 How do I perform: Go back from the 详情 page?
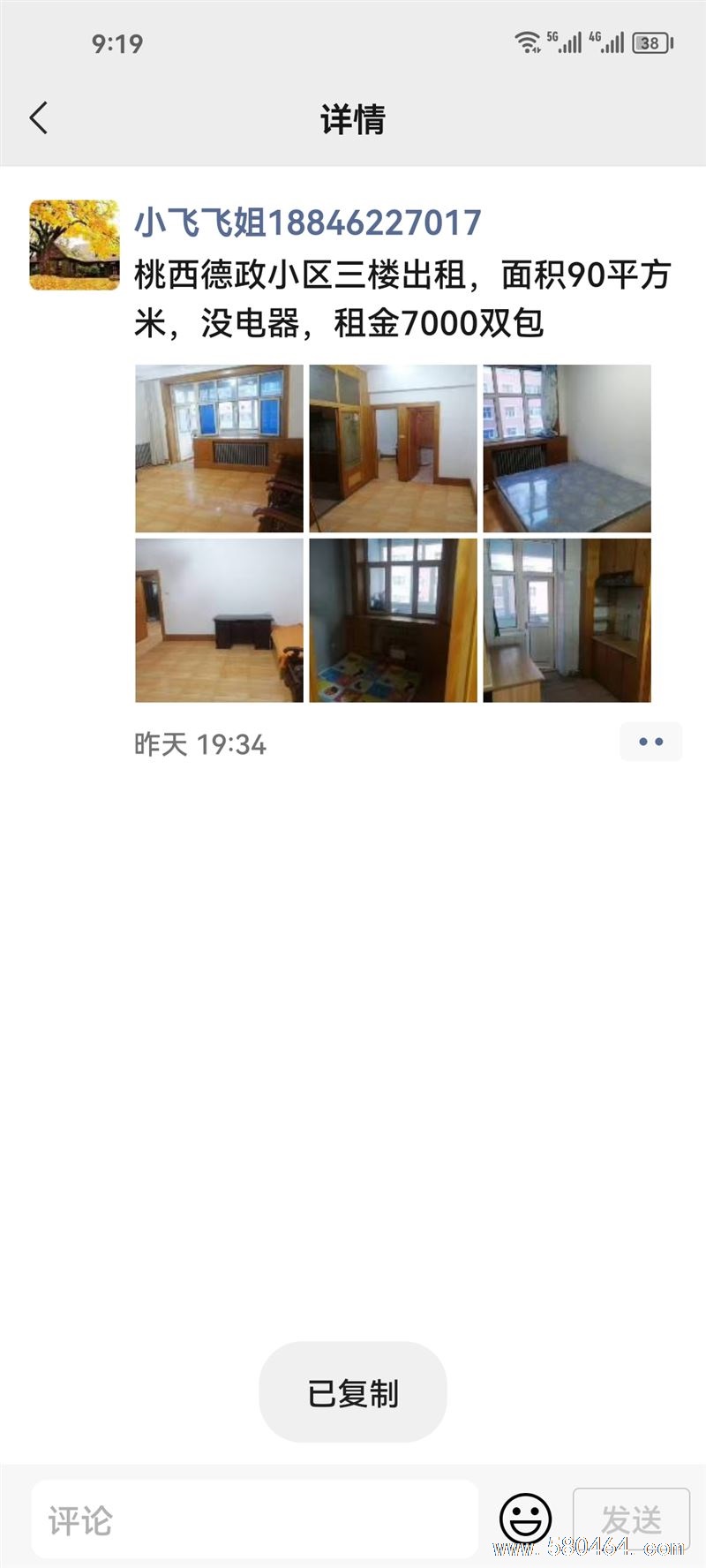coord(39,118)
